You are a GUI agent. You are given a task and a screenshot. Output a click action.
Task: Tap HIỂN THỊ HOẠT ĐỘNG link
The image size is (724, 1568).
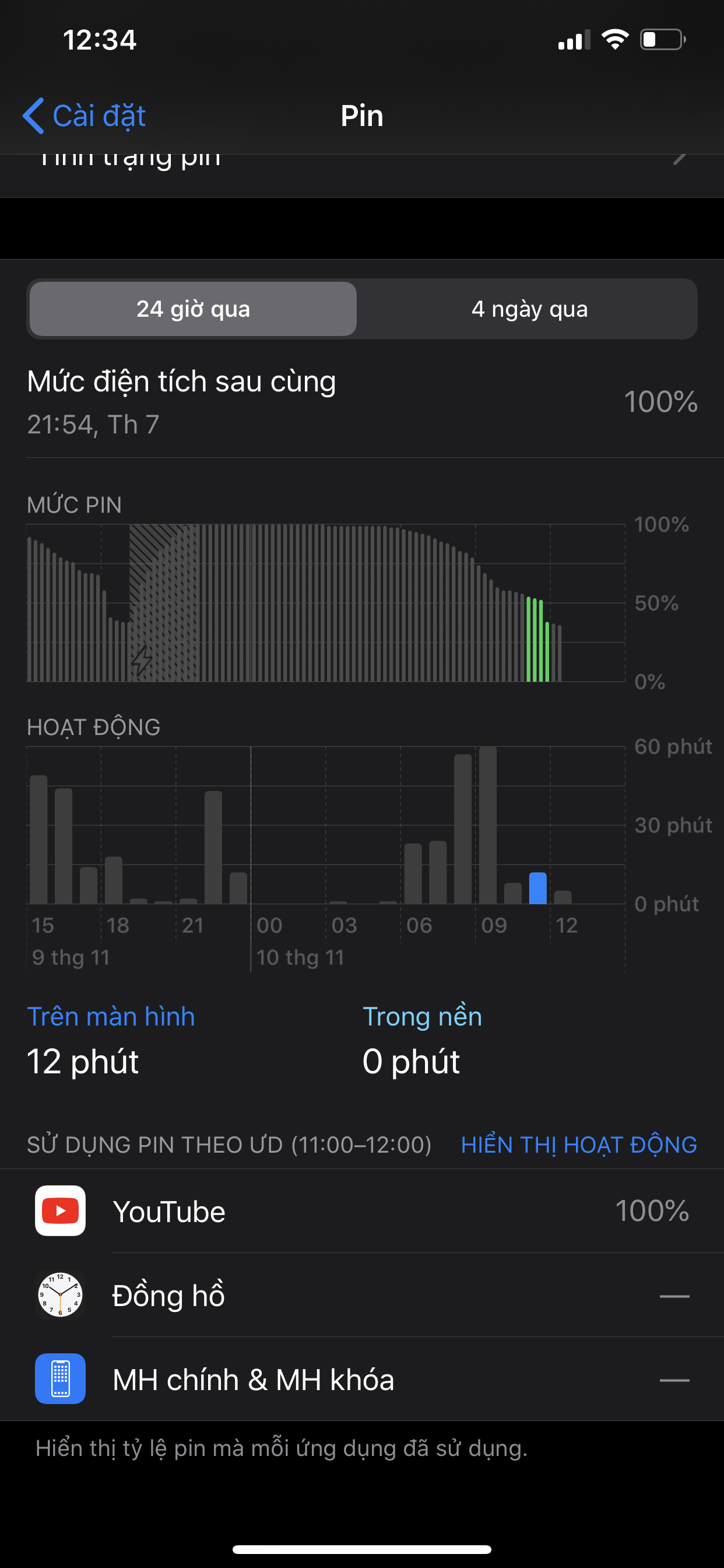(x=579, y=1144)
